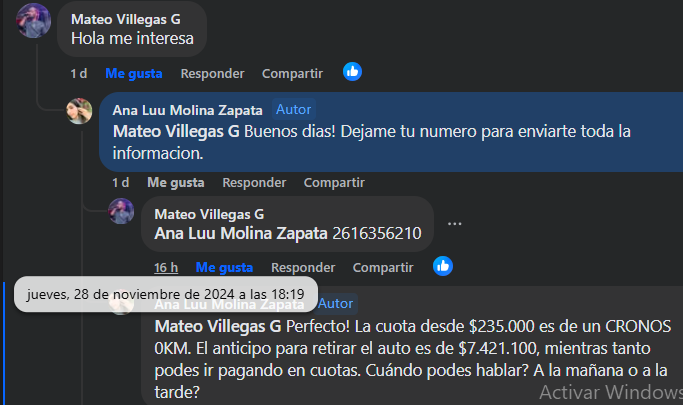Viewport: 683px width, 405px height.
Task: Reply to the 'Hola me interesa' comment
Action: tap(212, 73)
